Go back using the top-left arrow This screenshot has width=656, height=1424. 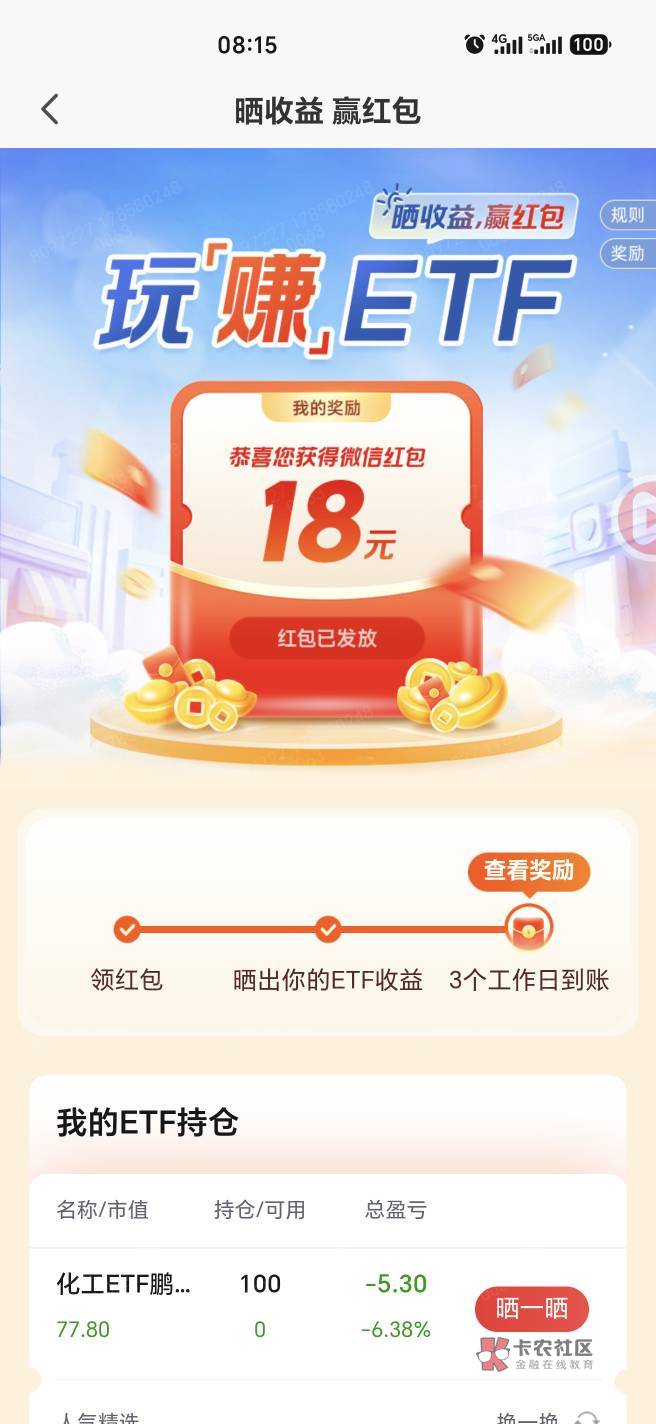[50, 109]
